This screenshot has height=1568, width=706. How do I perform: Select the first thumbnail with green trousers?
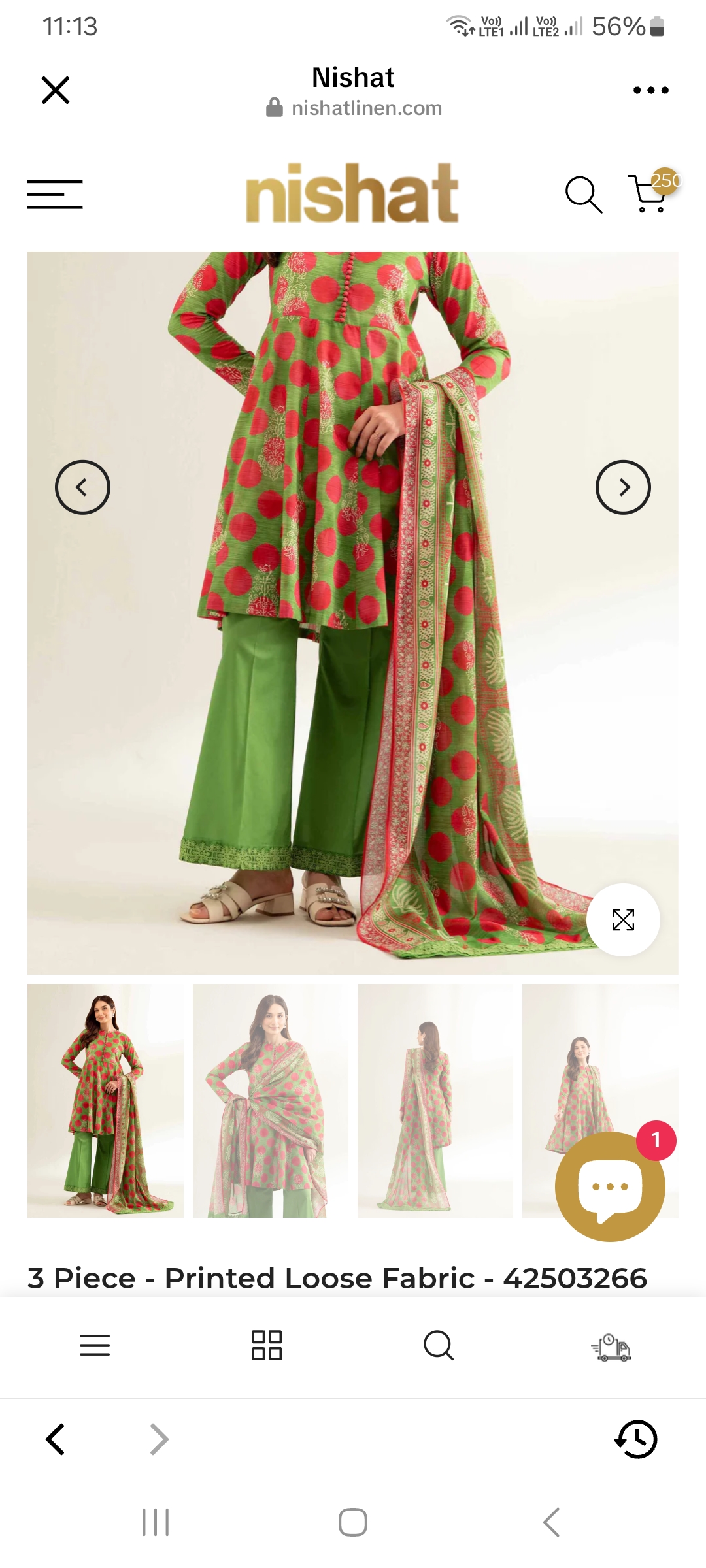(x=105, y=1101)
